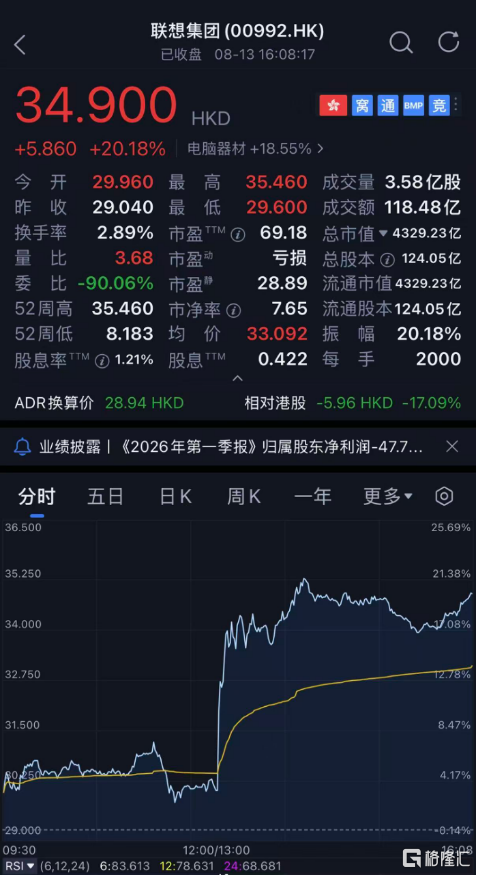
Task: Switch to the 一年 chart tab
Action: click(x=313, y=496)
